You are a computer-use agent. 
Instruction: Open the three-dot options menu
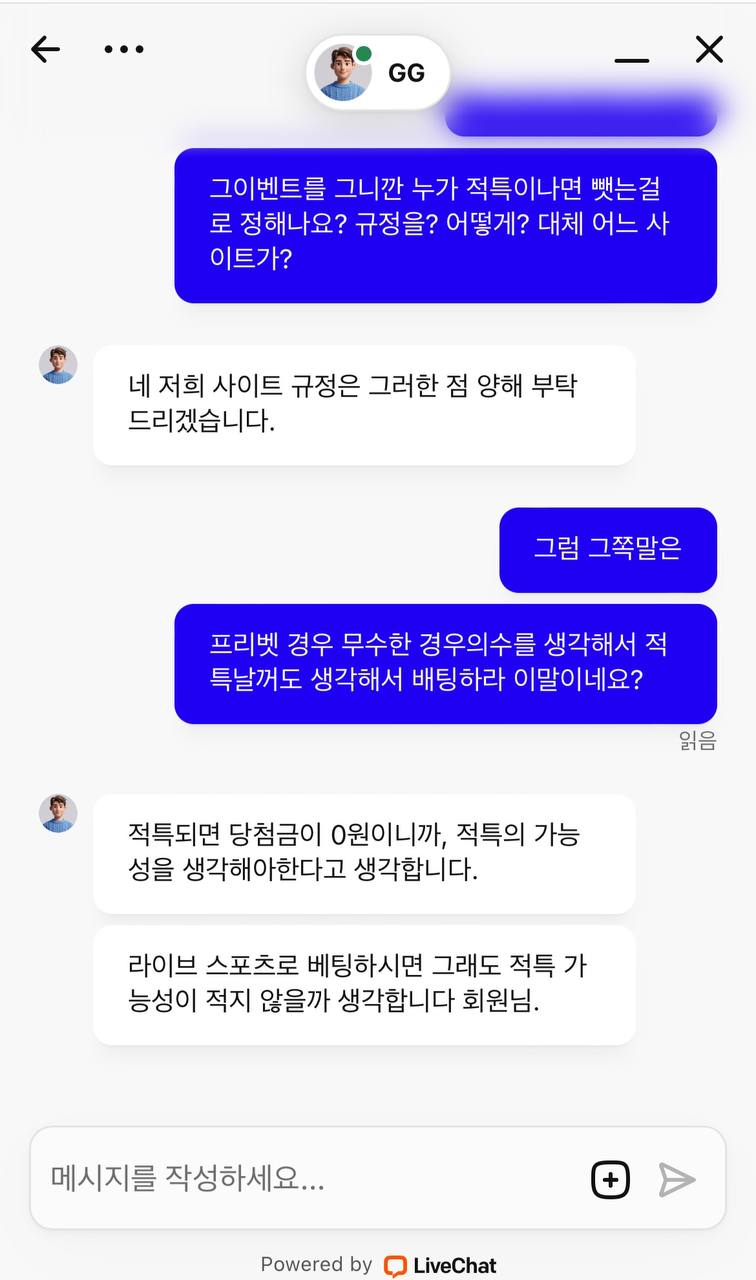point(124,49)
